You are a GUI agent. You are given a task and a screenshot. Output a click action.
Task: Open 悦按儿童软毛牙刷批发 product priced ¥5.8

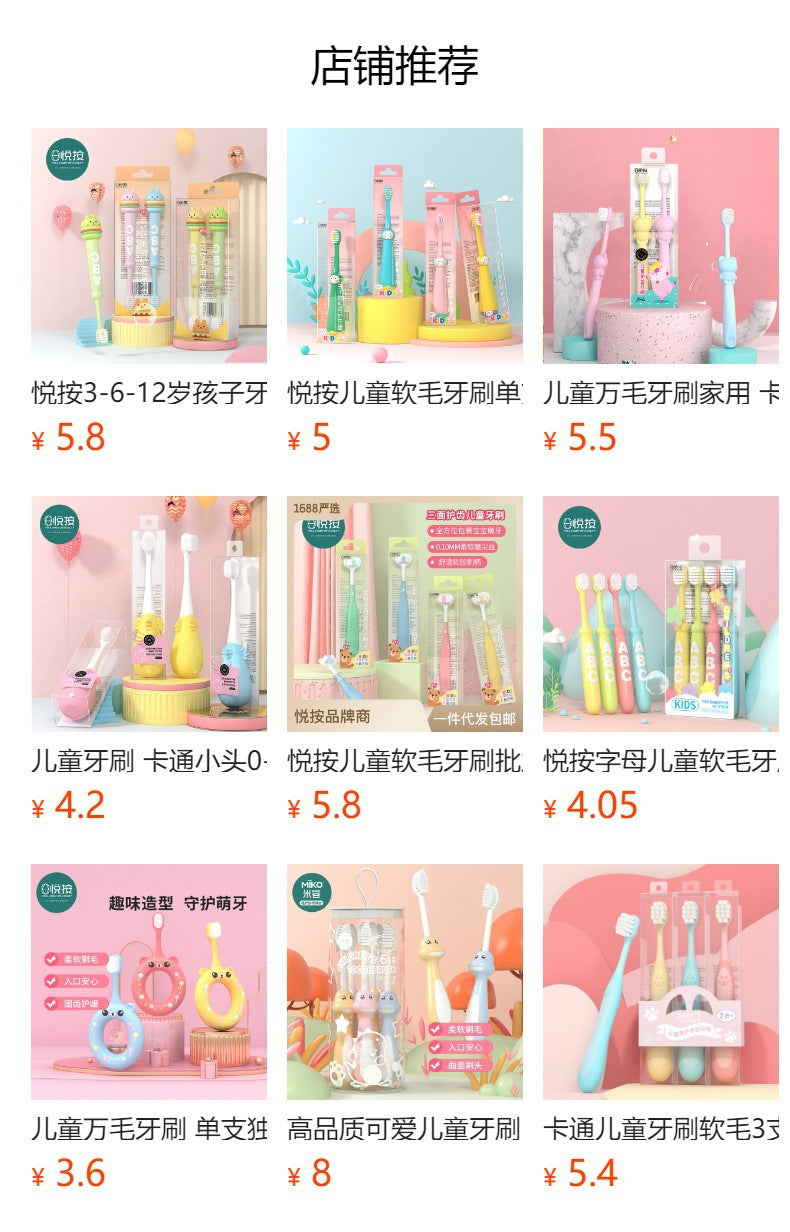[x=404, y=614]
